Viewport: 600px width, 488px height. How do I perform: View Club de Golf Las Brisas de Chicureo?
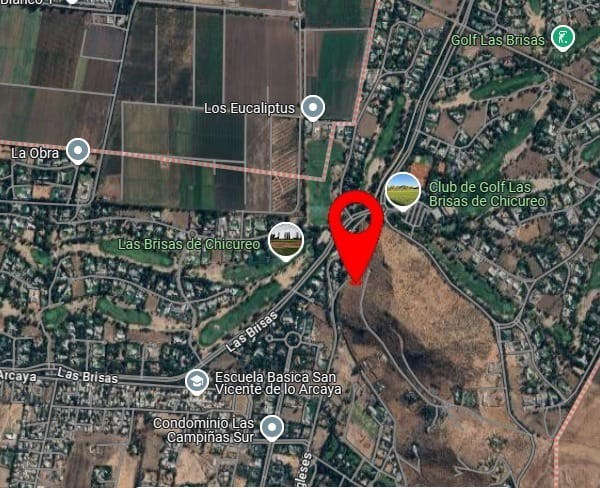[x=402, y=189]
